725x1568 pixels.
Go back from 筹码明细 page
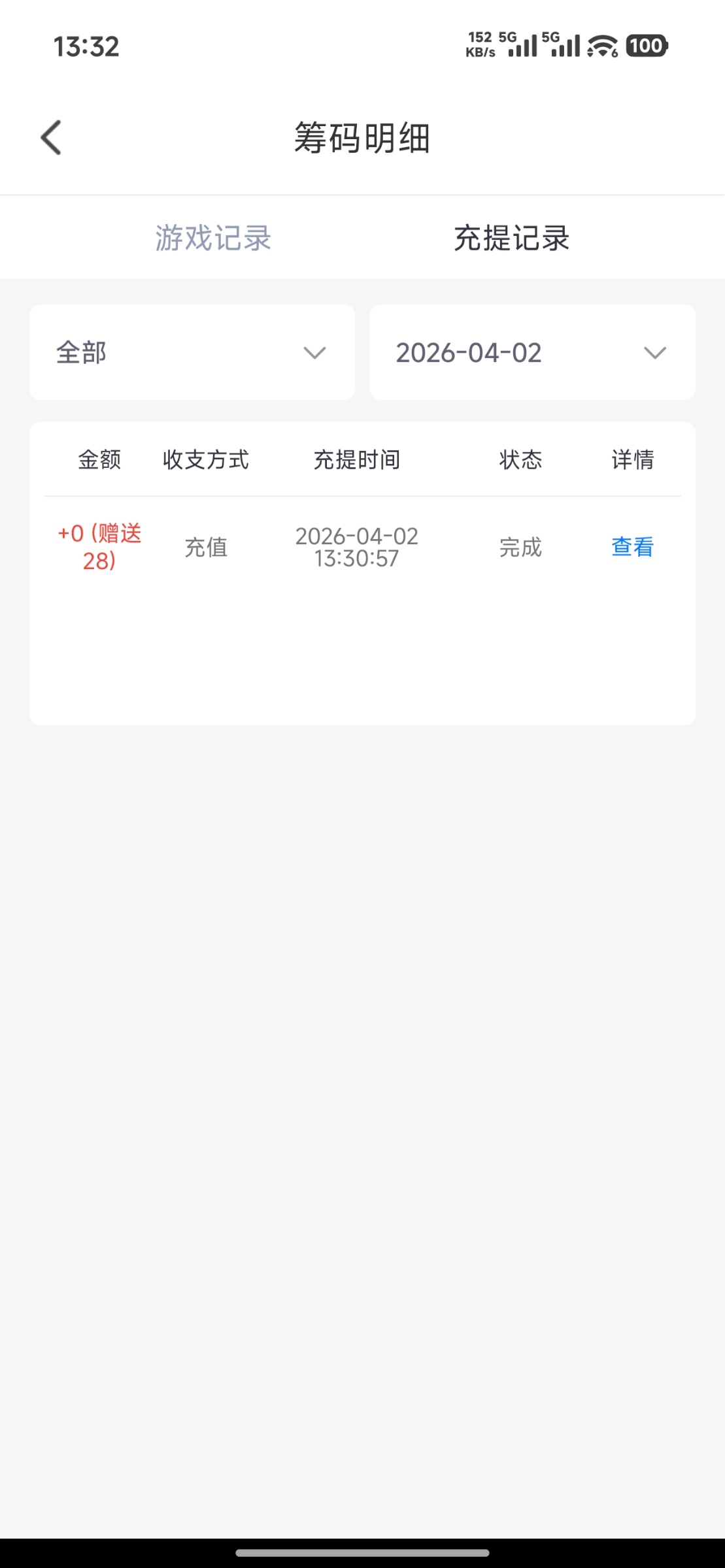[x=51, y=138]
